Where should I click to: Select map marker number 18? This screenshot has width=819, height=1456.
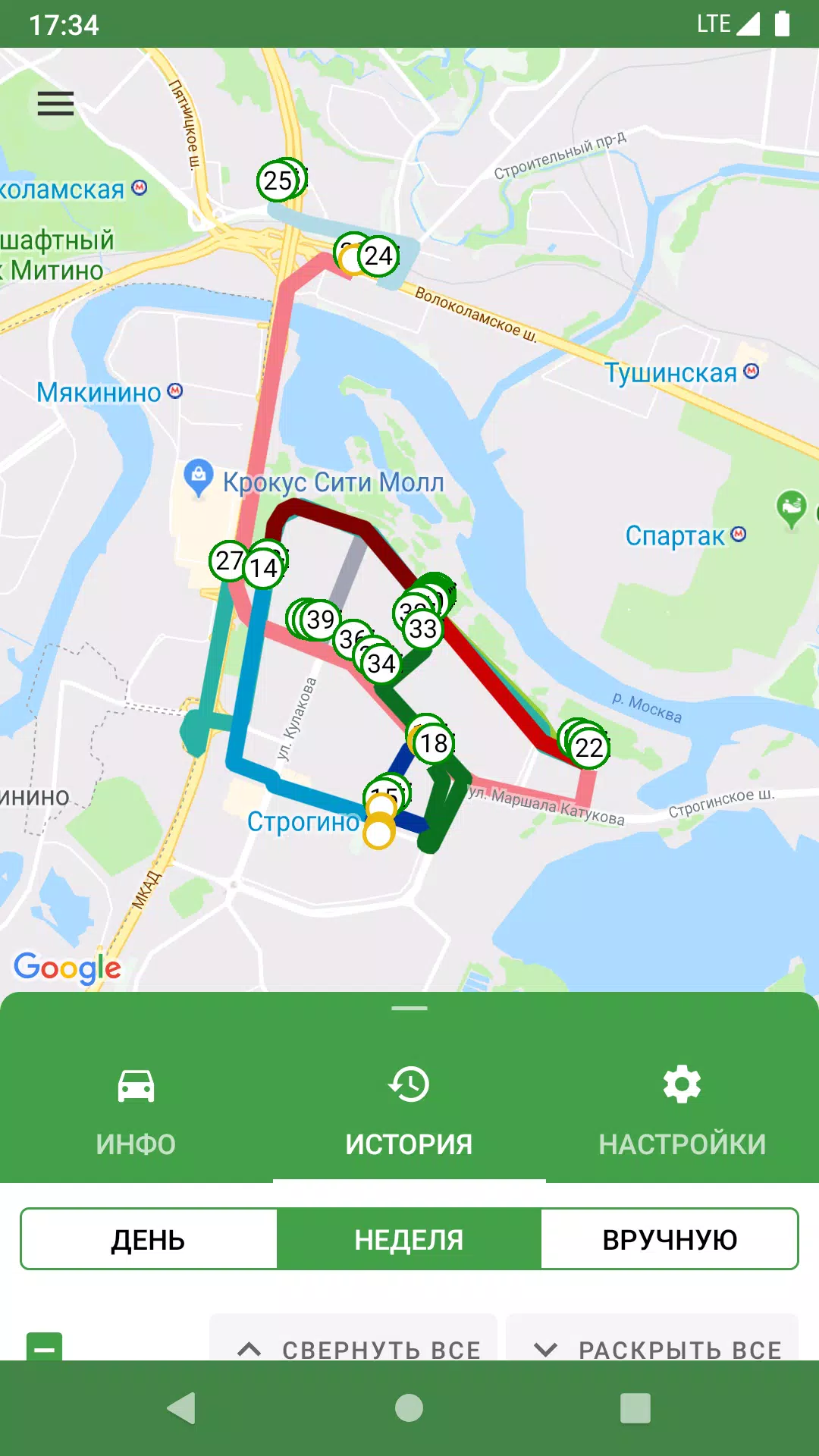pyautogui.click(x=435, y=743)
